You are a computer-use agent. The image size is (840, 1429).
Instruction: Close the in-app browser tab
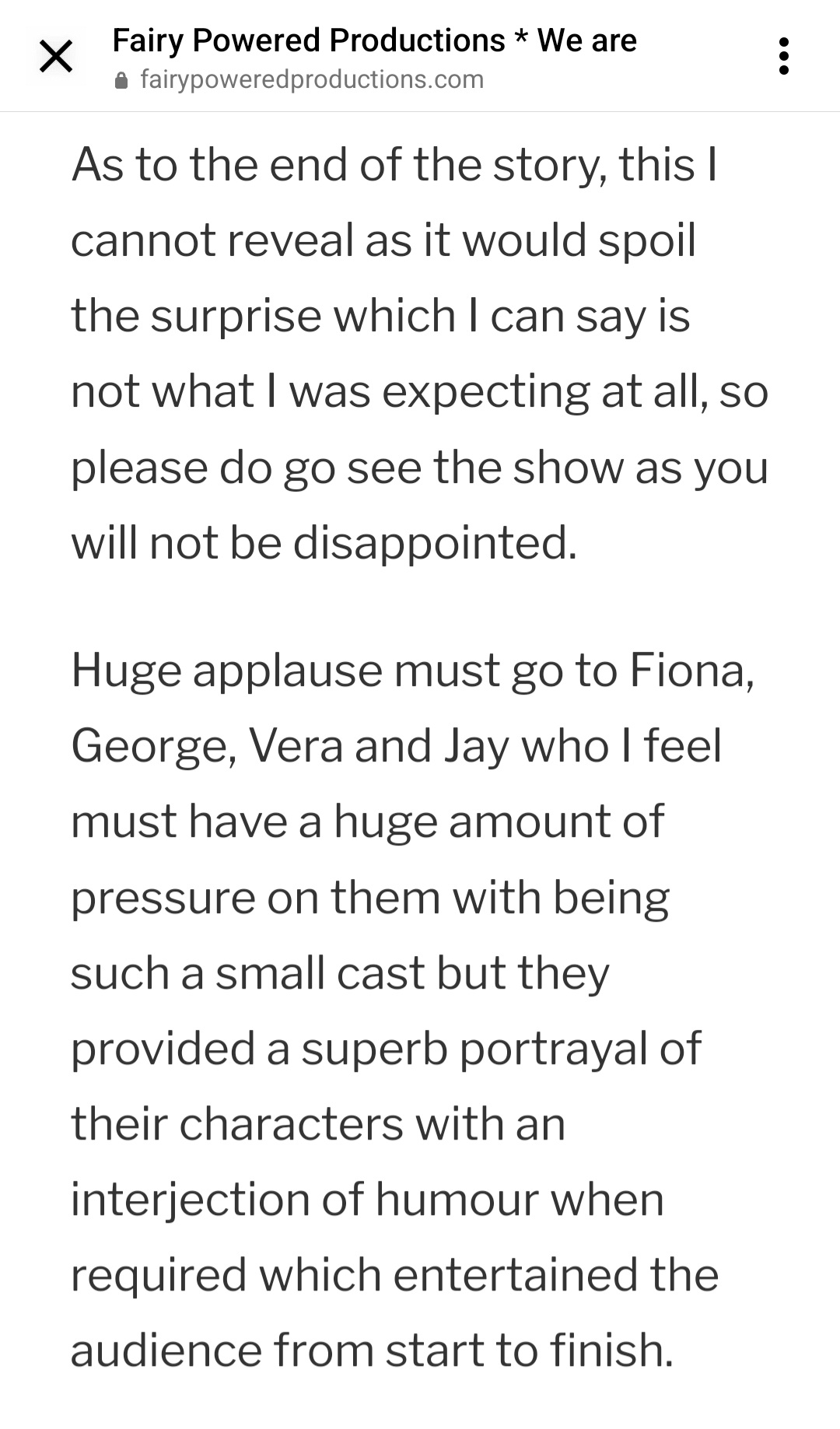[56, 57]
